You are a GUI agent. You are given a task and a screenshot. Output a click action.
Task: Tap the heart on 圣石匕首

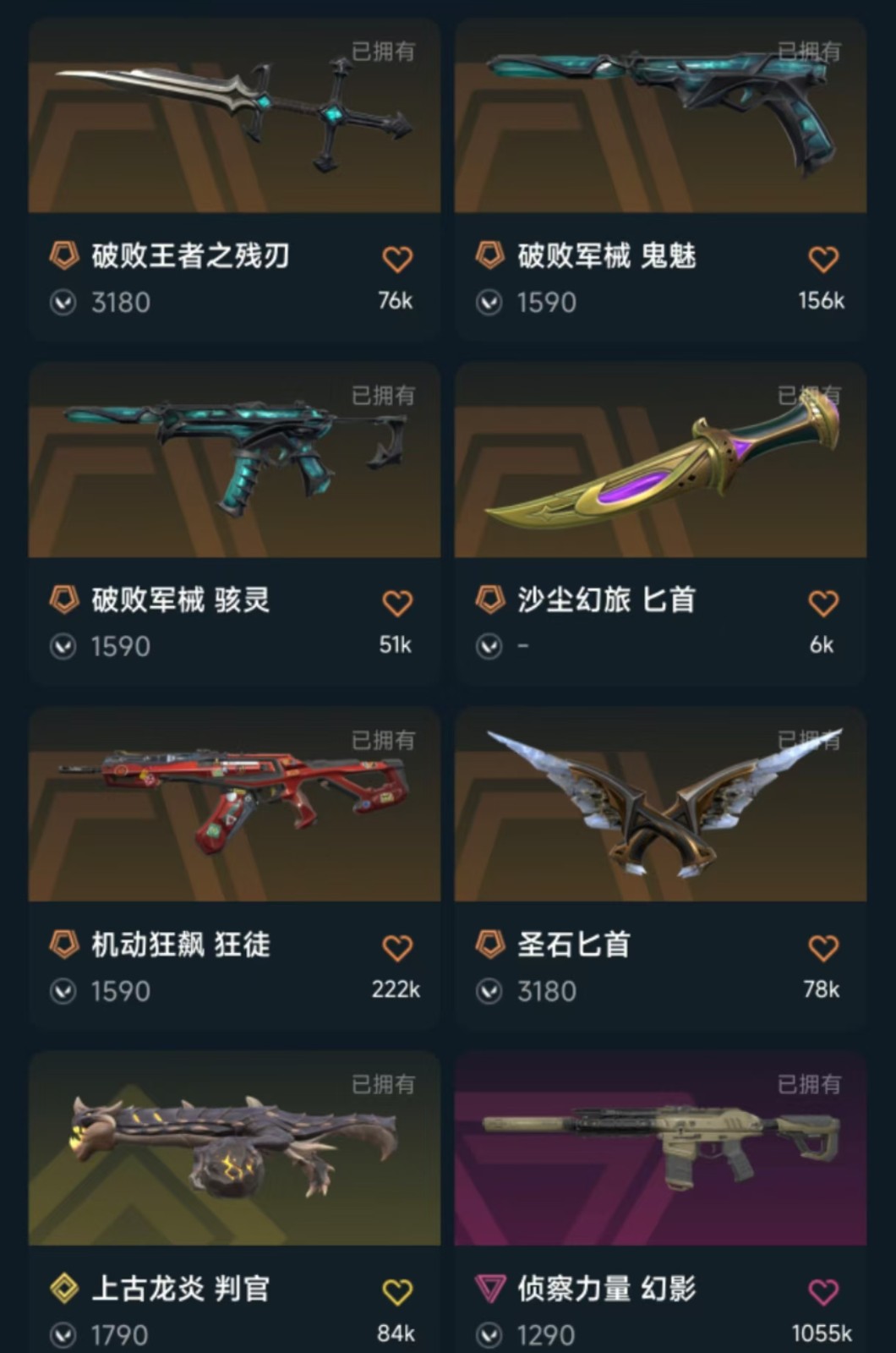[x=823, y=948]
